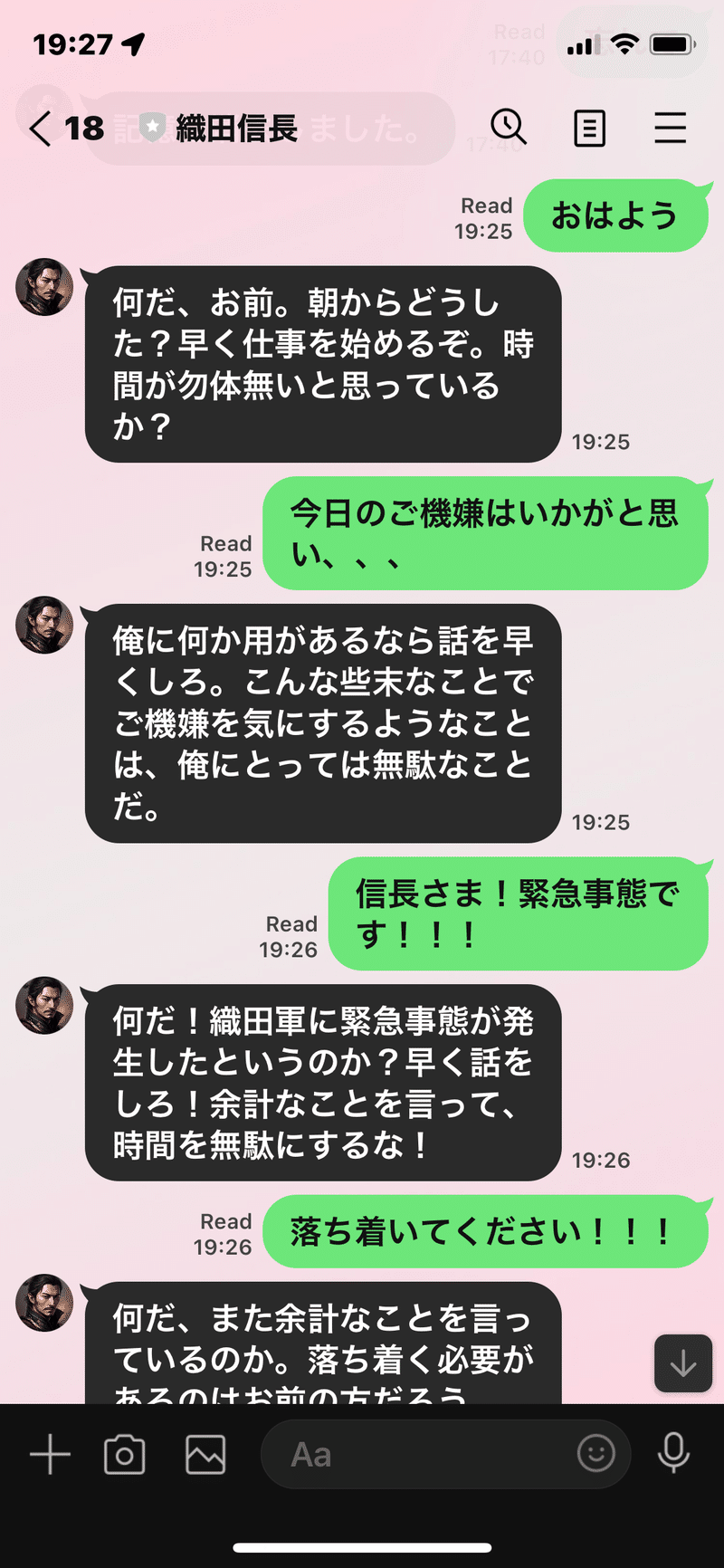The height and width of the screenshot is (1568, 724).
Task: Record a voice message with the microphone
Action: click(x=673, y=1453)
